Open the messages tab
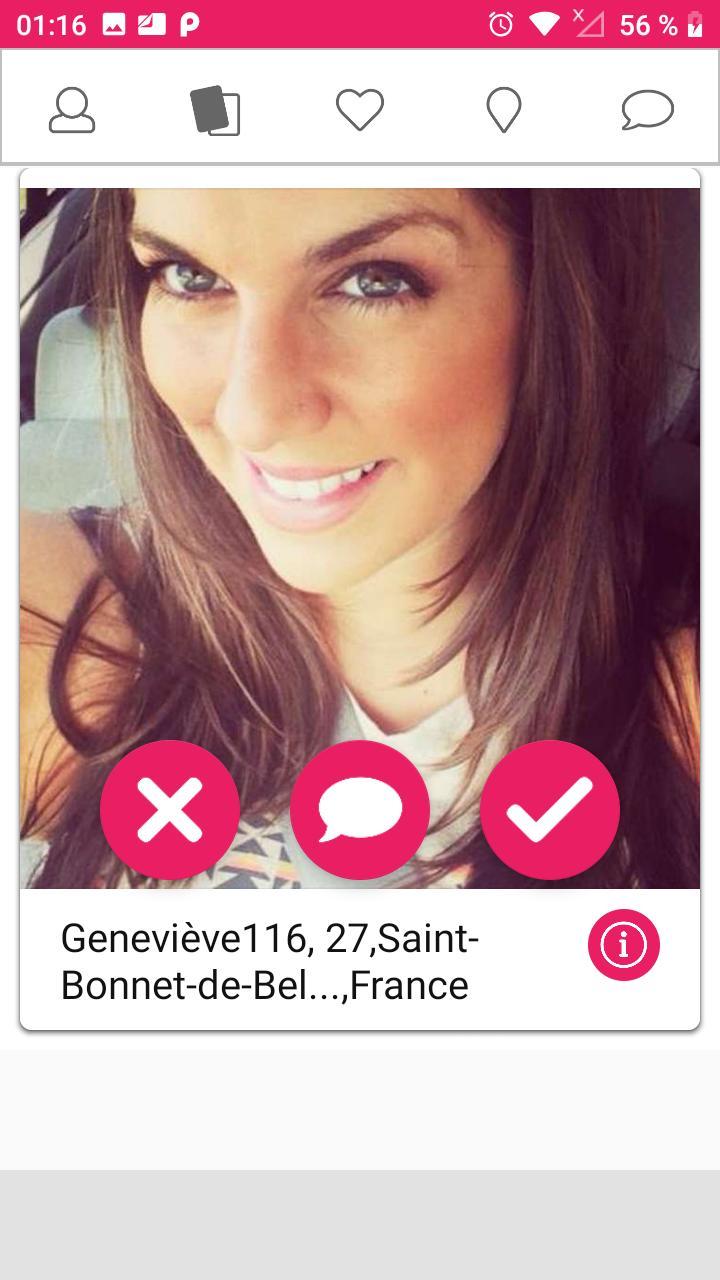The height and width of the screenshot is (1280, 720). [647, 110]
